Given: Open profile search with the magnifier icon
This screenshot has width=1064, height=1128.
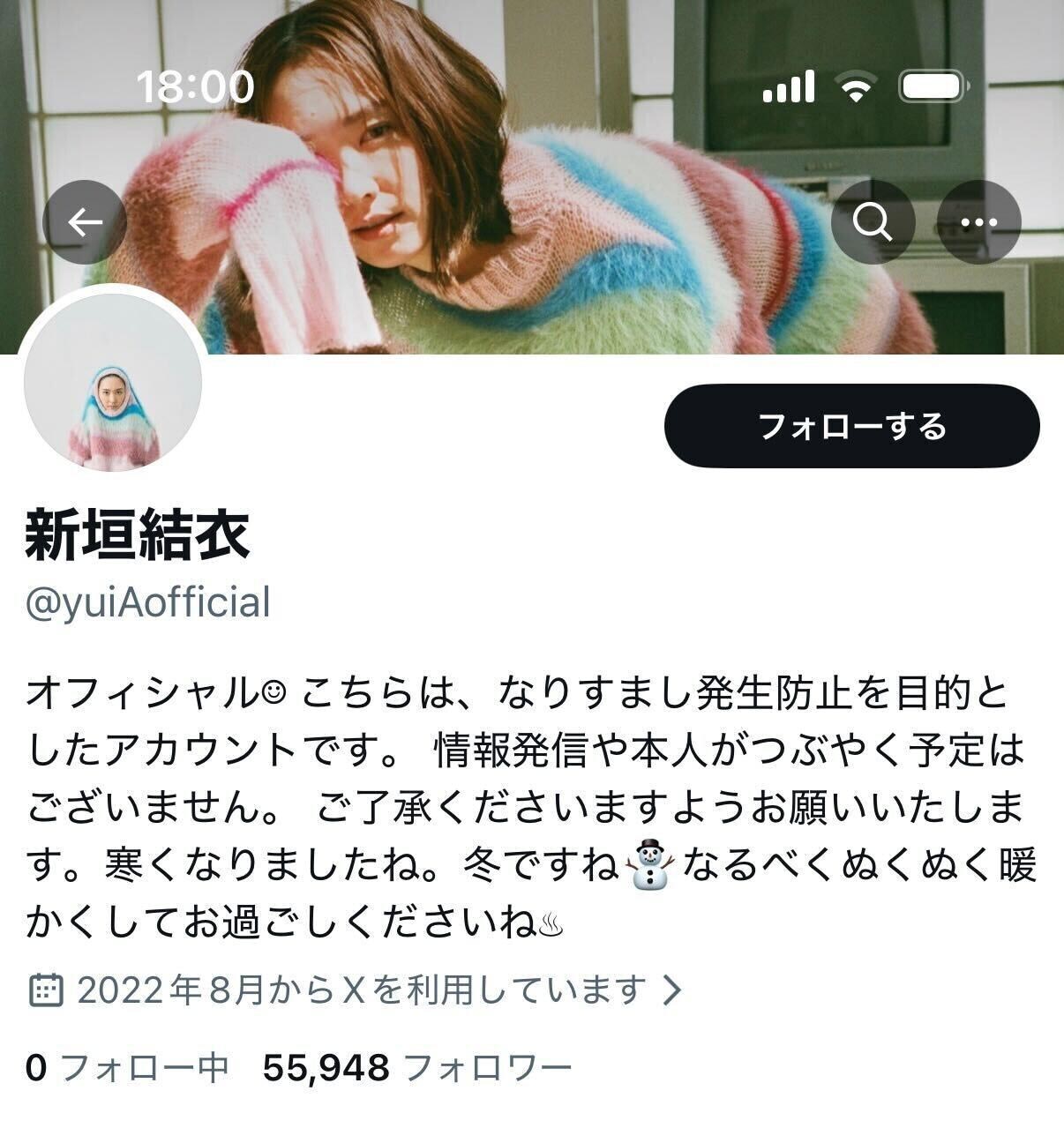Looking at the screenshot, I should pyautogui.click(x=876, y=221).
